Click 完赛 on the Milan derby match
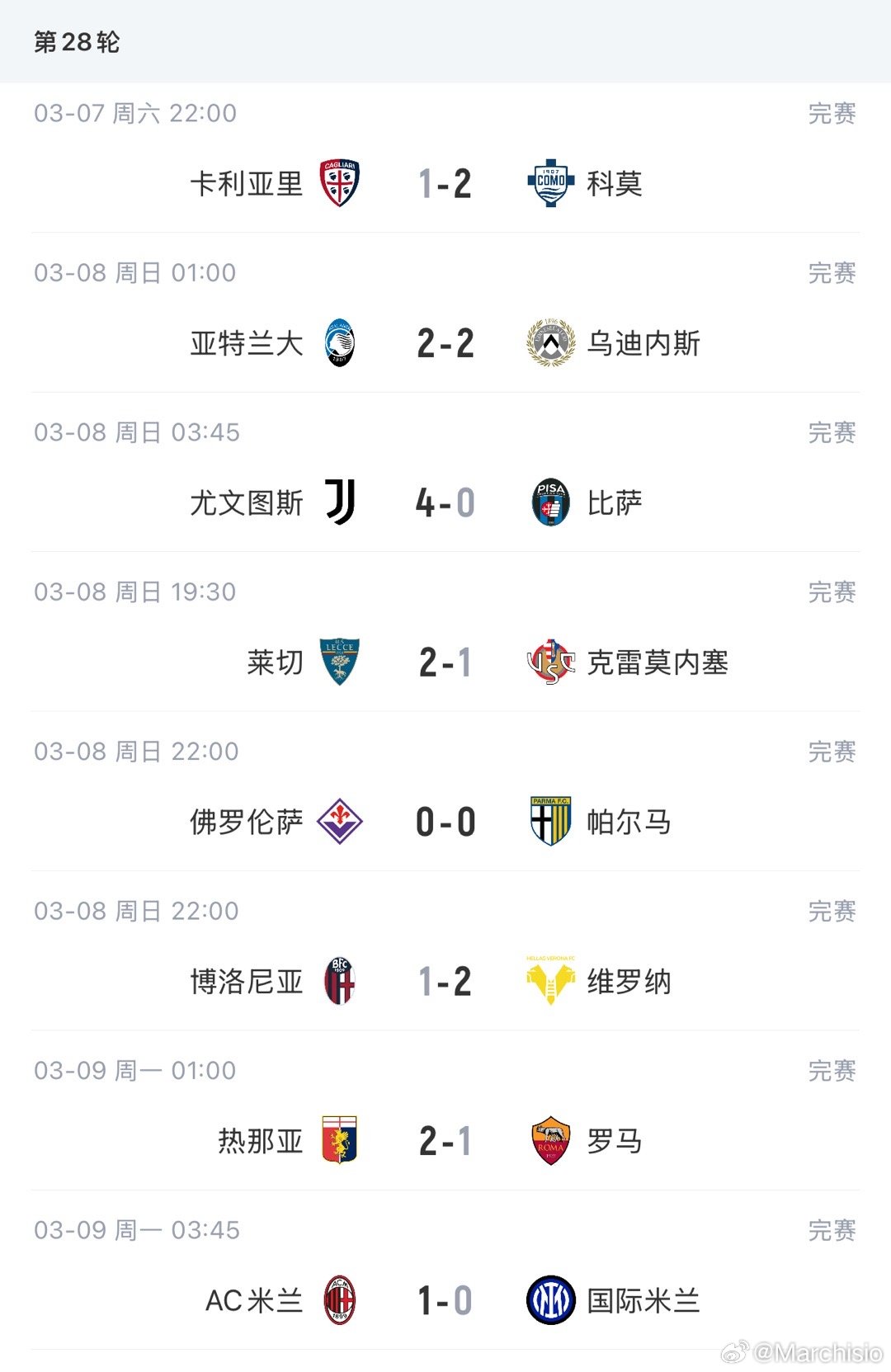The image size is (891, 1372). [x=832, y=1228]
